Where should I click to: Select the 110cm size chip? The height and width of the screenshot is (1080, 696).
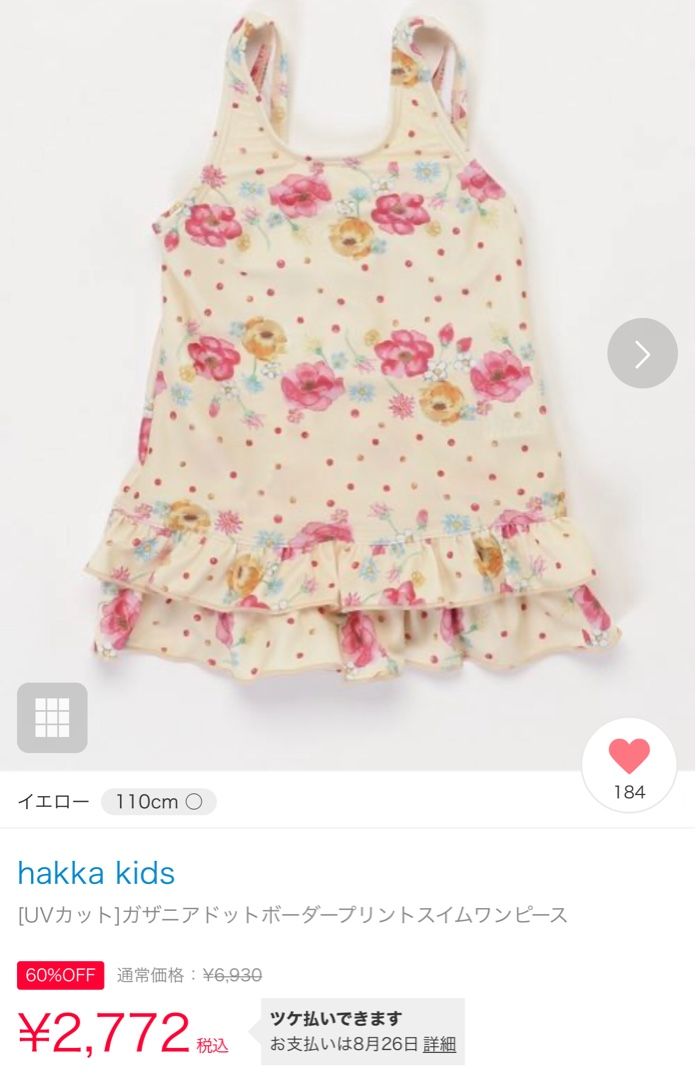[158, 802]
